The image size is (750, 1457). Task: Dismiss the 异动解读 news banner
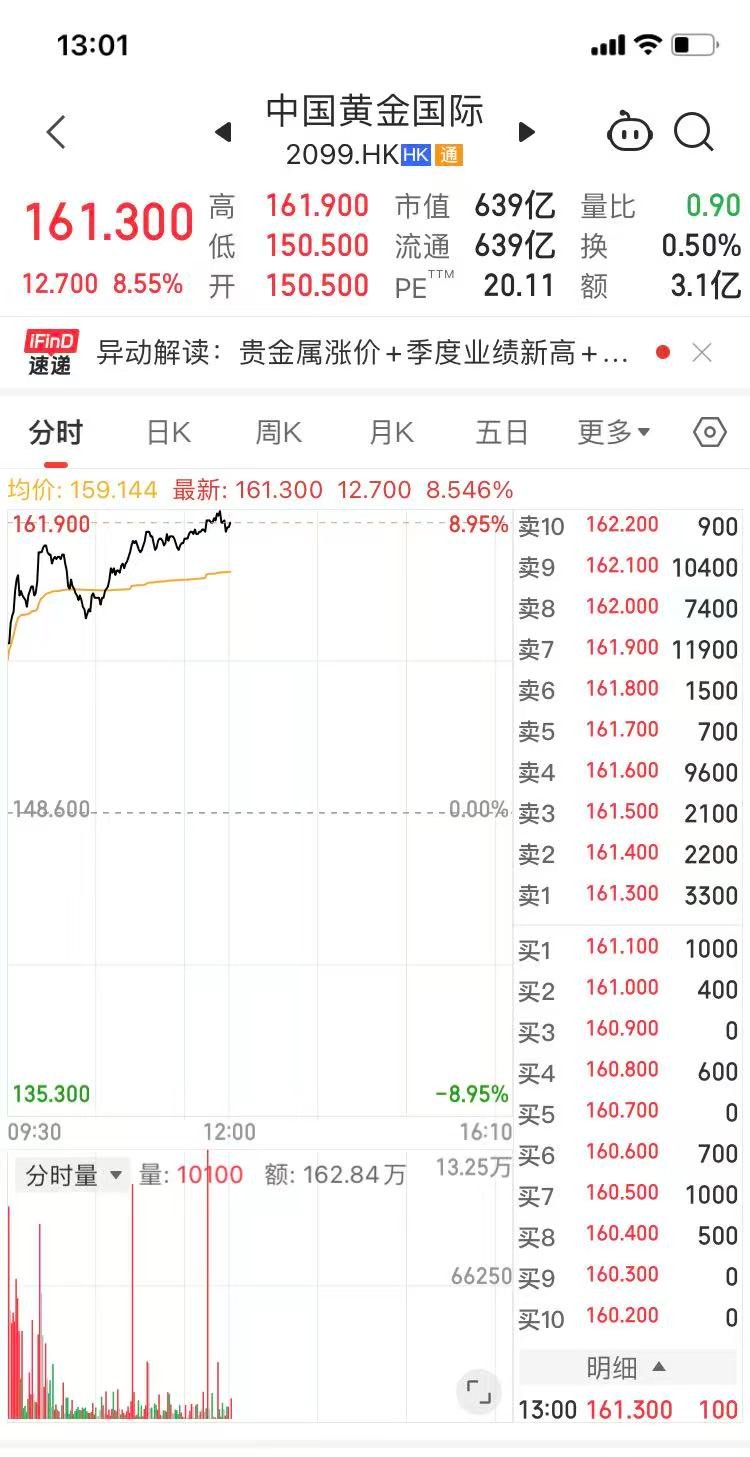(x=701, y=353)
